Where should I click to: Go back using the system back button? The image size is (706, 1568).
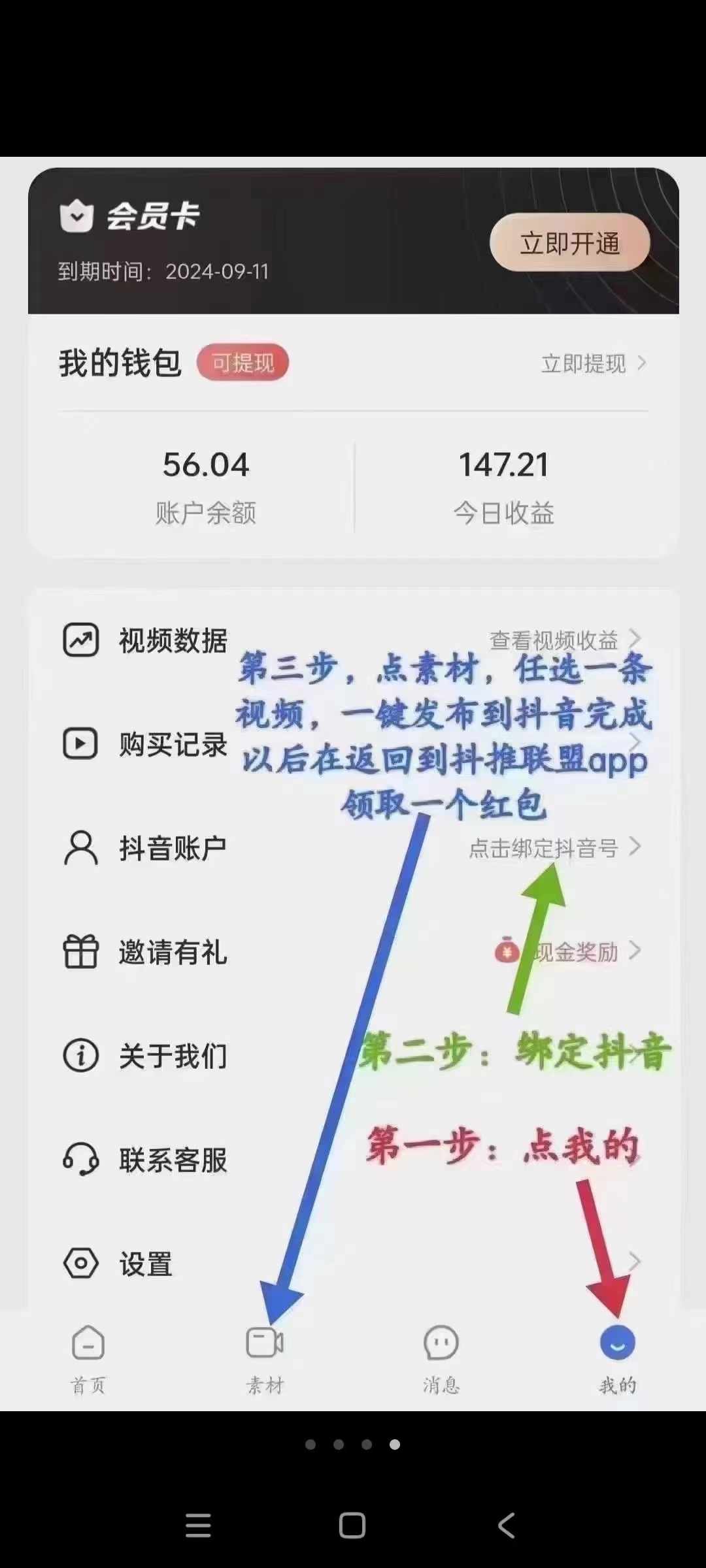click(507, 1526)
